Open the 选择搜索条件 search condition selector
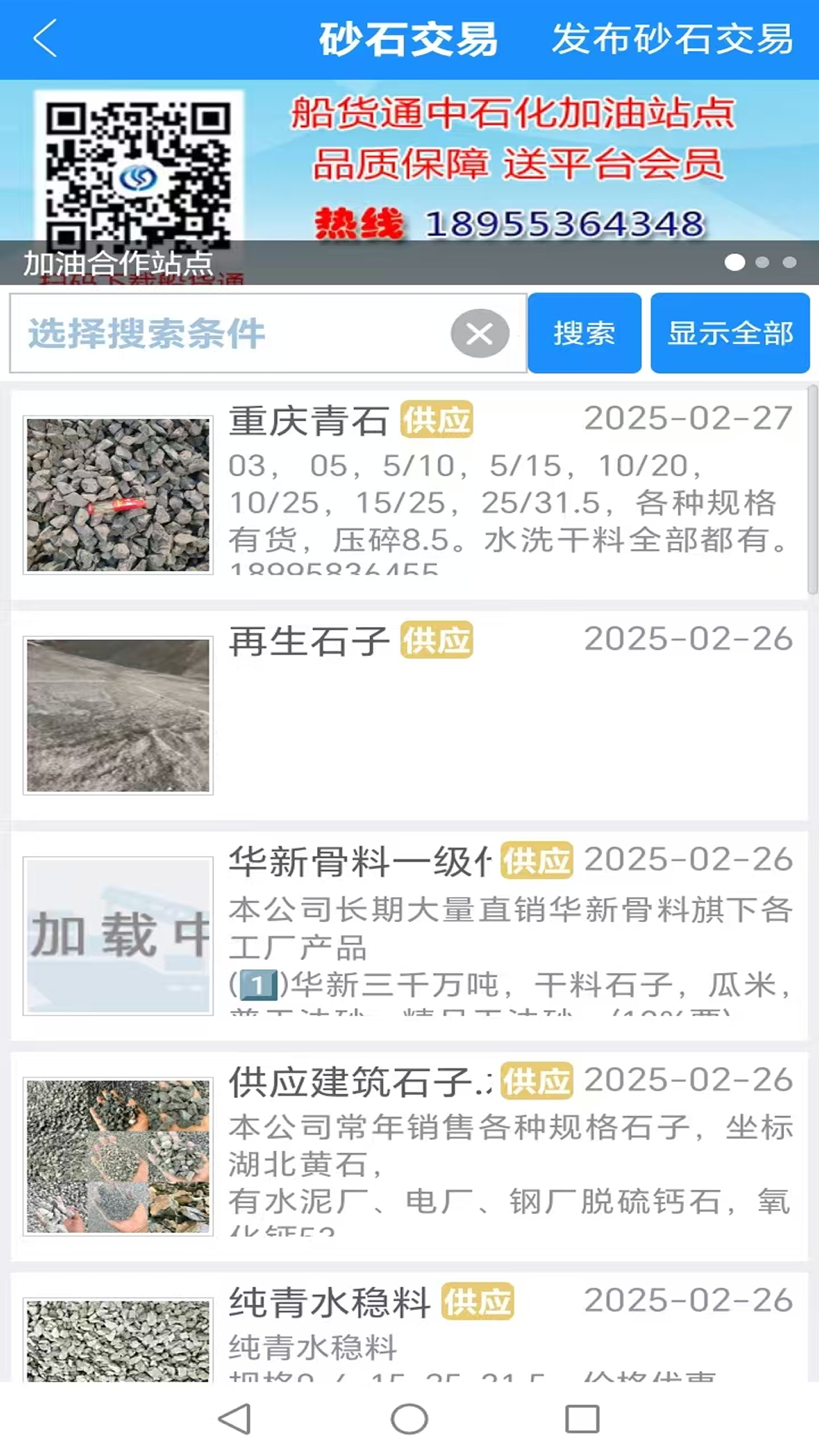 tap(227, 334)
